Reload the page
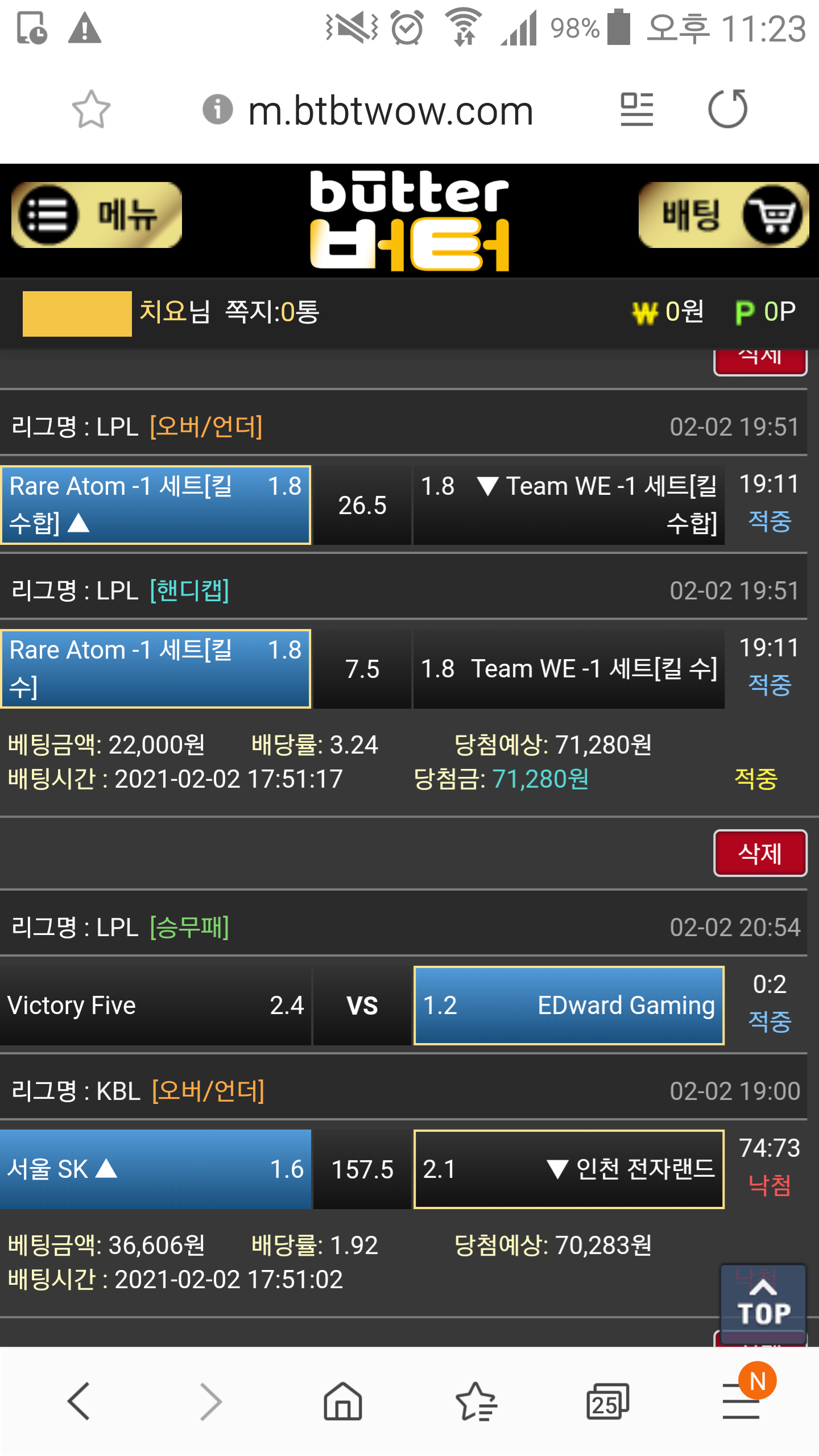Viewport: 819px width, 1456px height. tap(728, 109)
